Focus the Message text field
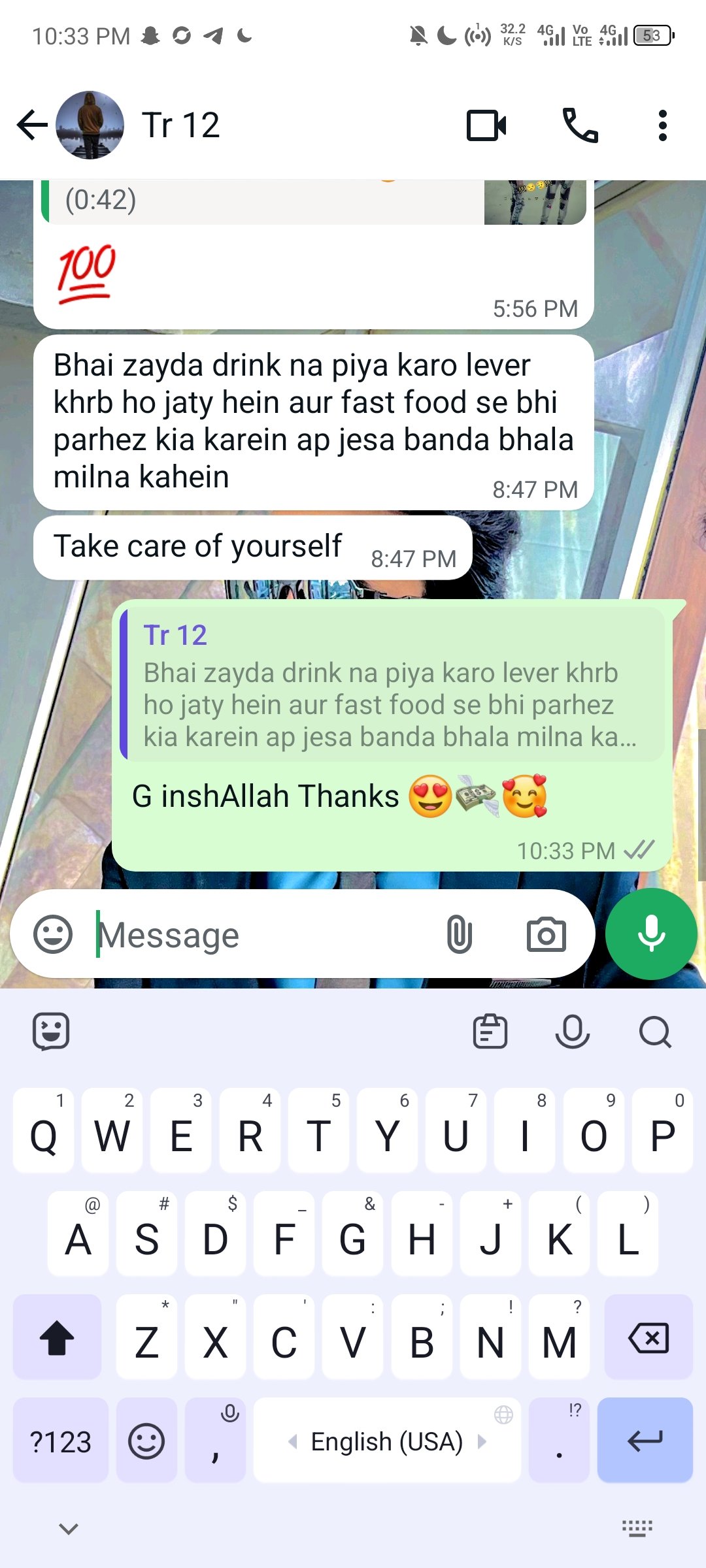This screenshot has width=706, height=1568. click(261, 934)
